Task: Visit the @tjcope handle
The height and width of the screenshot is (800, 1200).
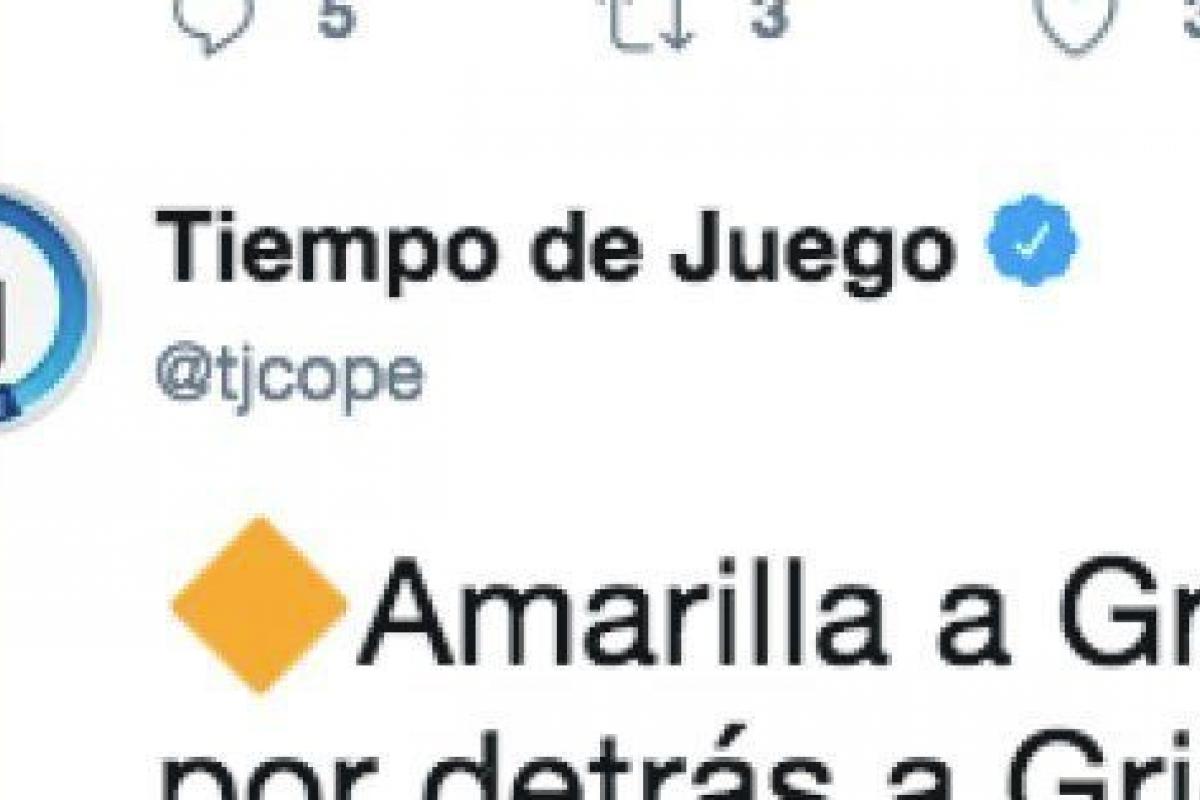Action: coord(290,377)
